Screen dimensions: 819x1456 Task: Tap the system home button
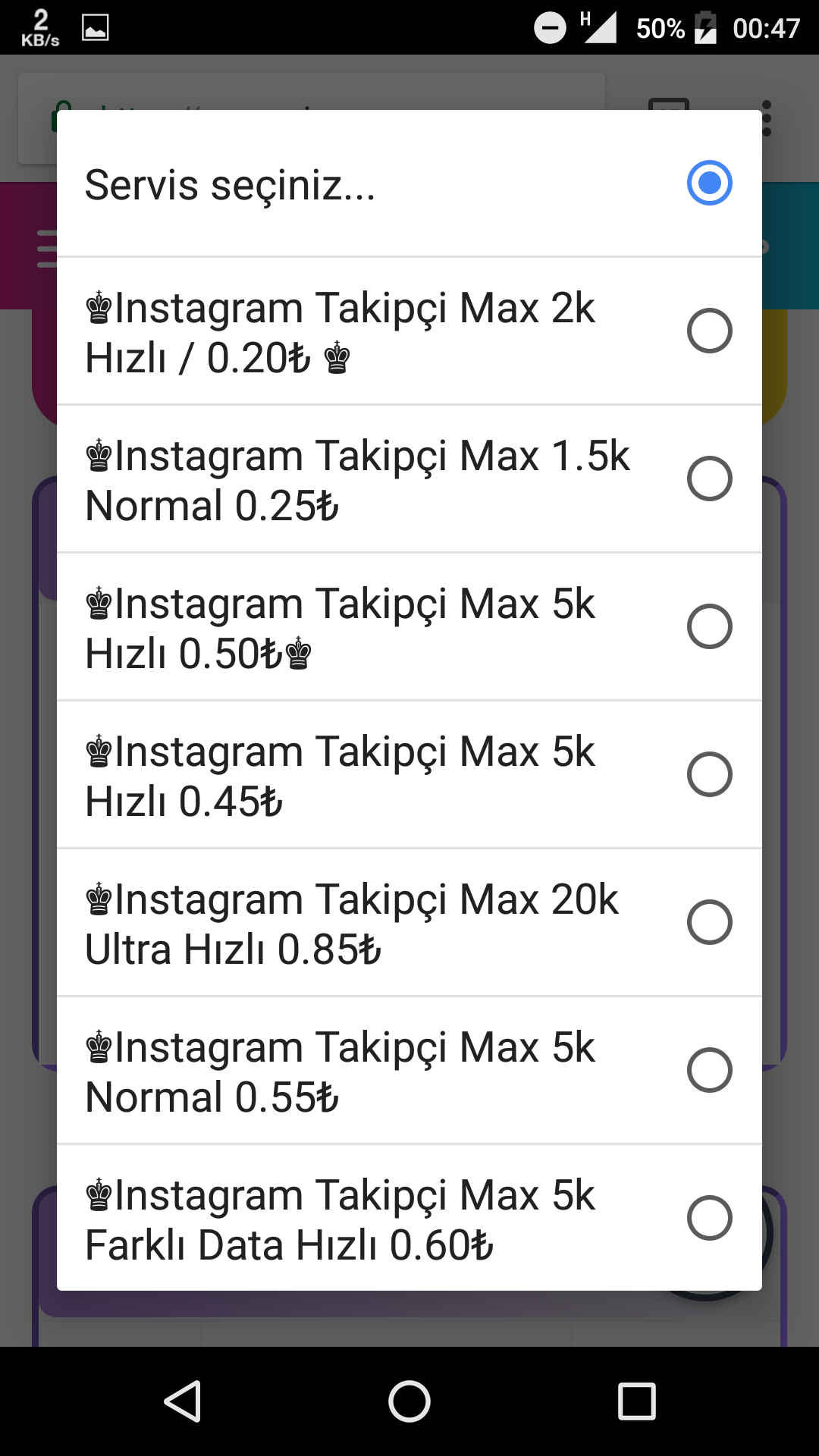[409, 1401]
